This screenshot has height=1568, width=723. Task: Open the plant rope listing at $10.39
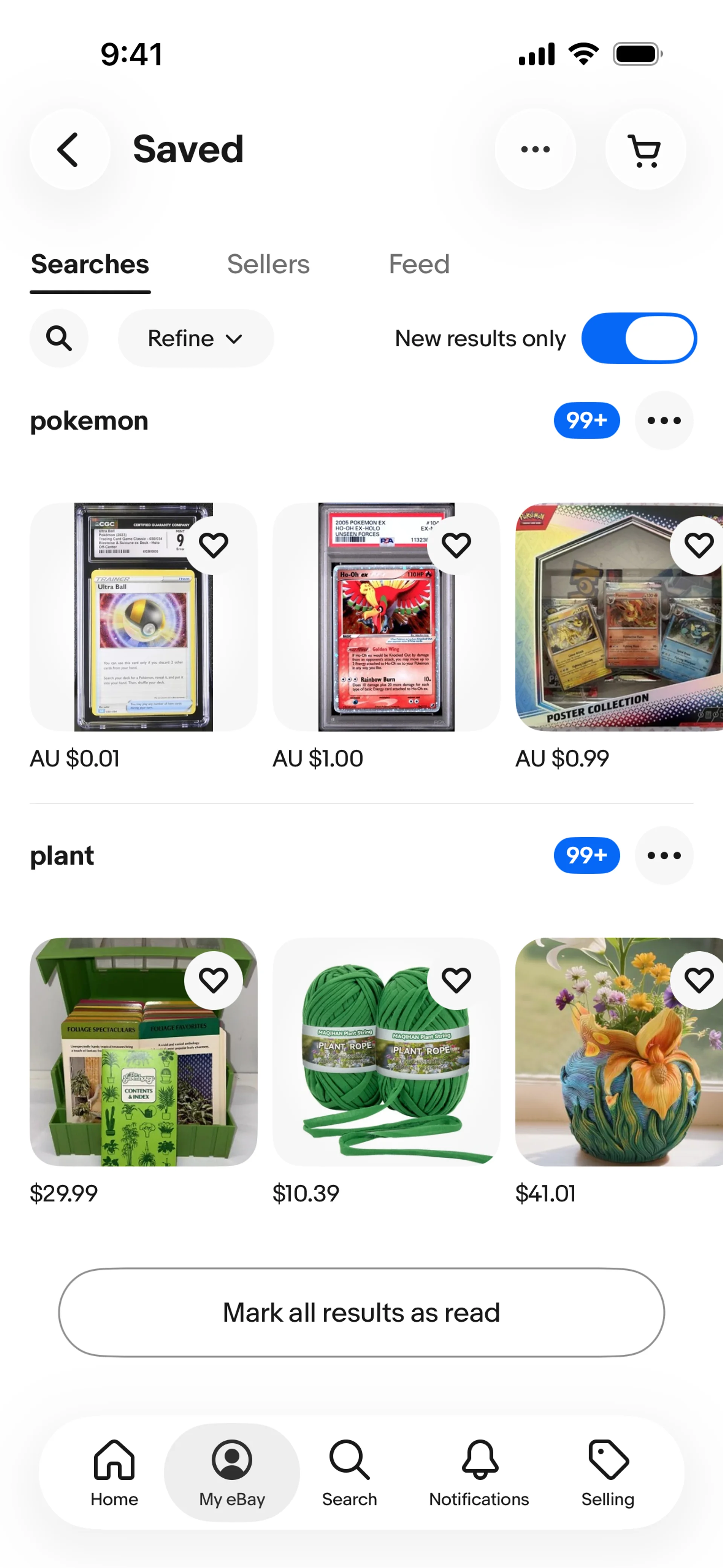click(x=386, y=1052)
